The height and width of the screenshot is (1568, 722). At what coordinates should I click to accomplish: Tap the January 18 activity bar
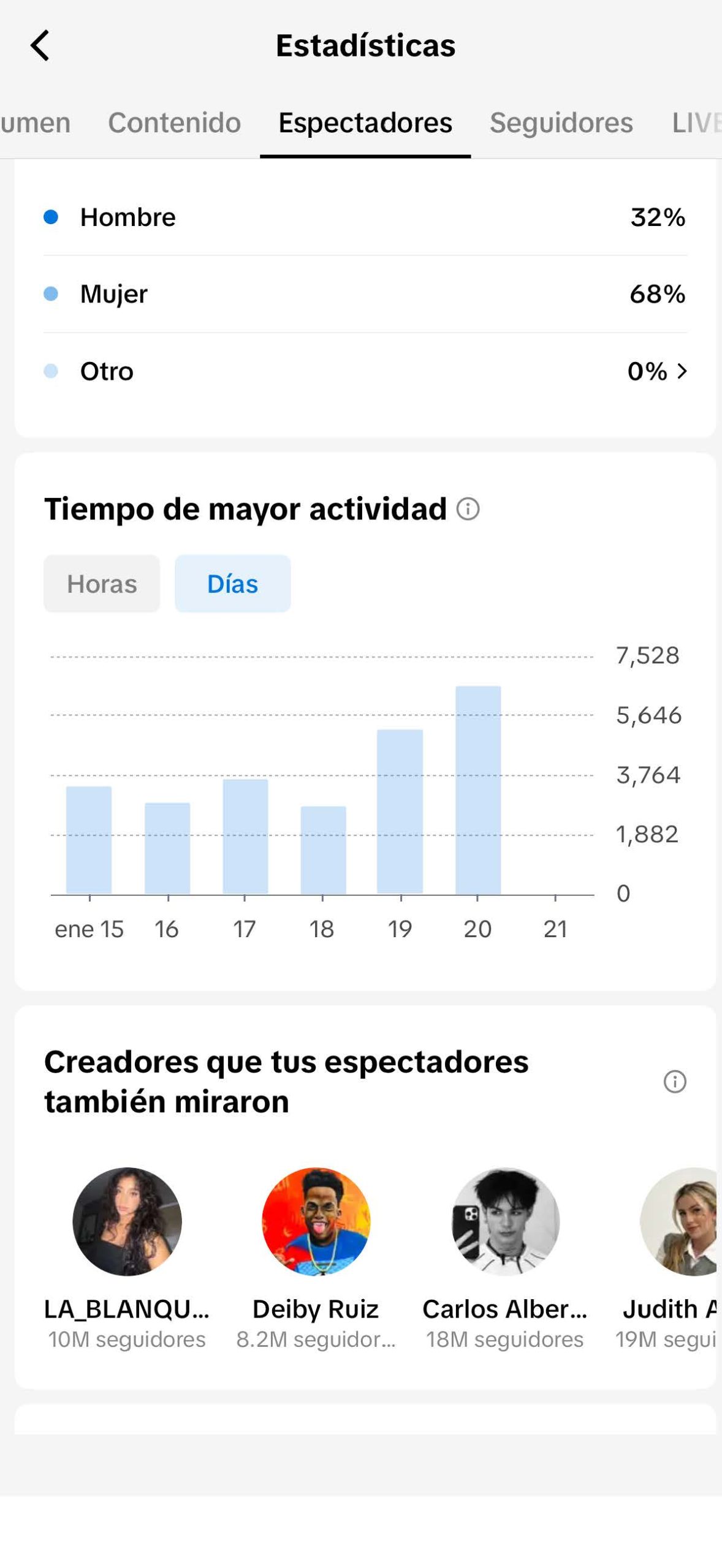322,851
